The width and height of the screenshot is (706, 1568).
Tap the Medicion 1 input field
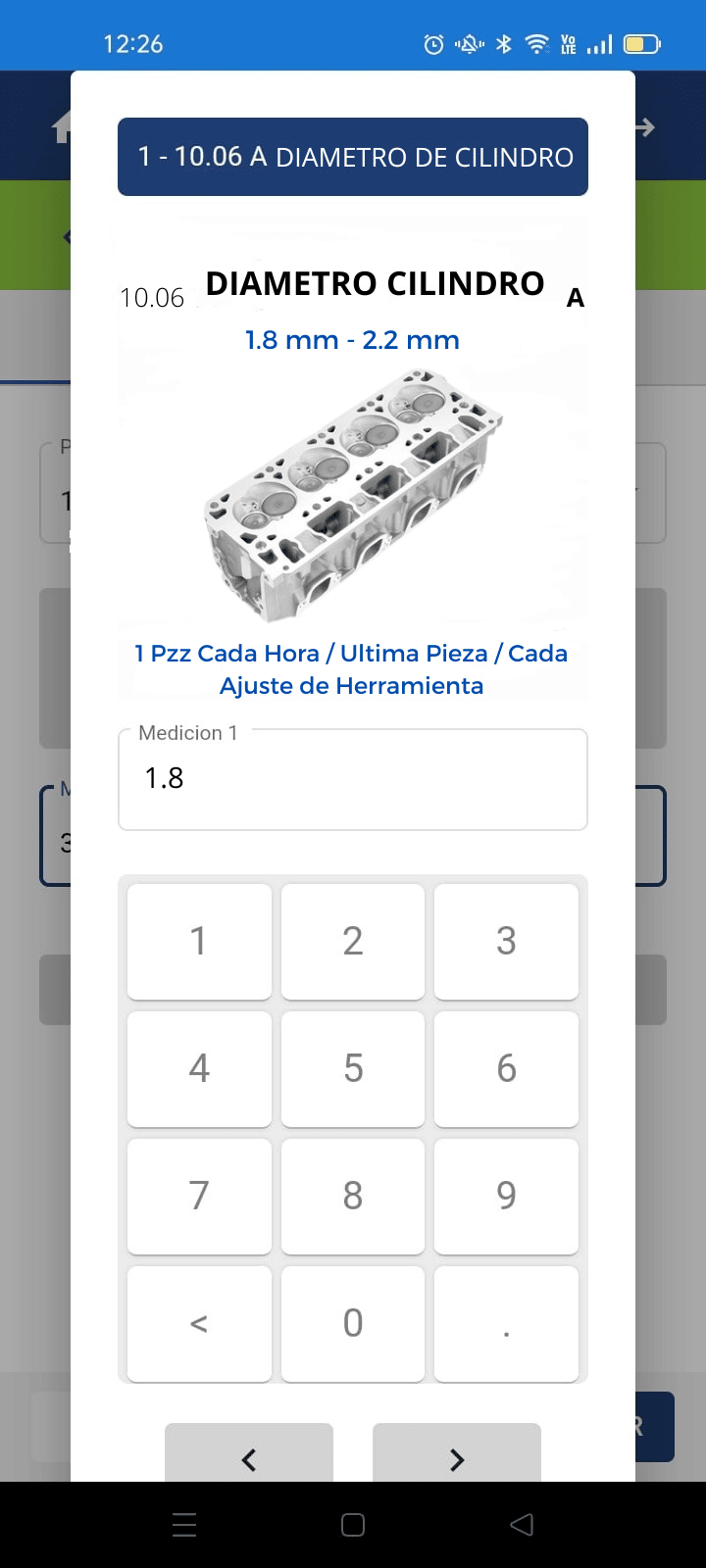(353, 779)
